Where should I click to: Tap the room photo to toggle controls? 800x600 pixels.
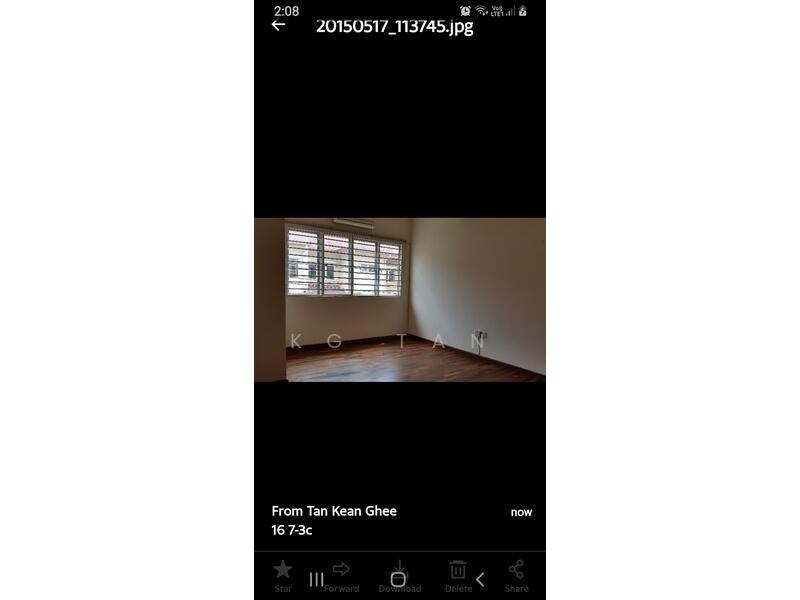(x=400, y=299)
